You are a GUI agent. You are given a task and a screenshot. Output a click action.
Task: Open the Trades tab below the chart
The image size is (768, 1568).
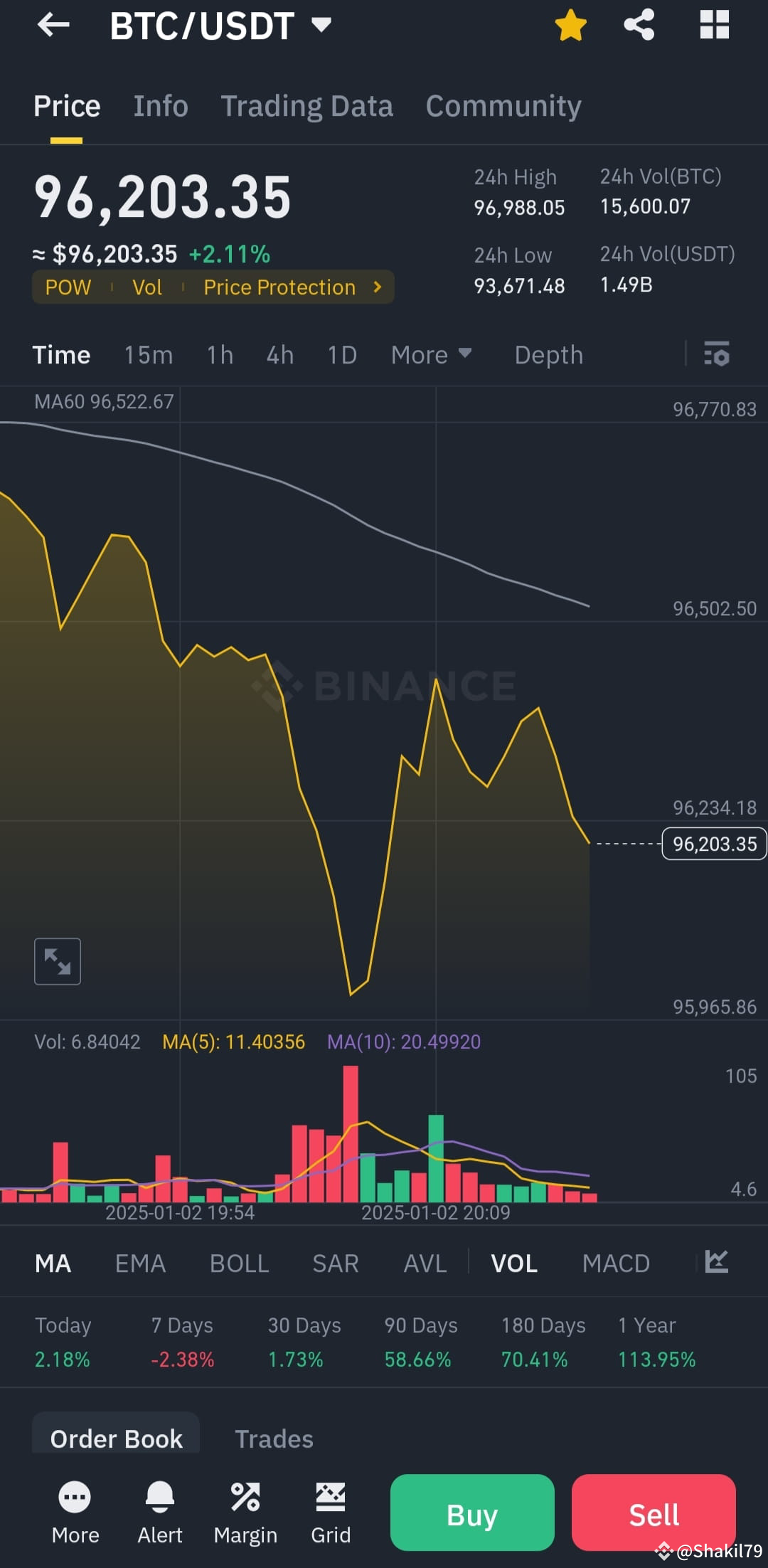point(274,1439)
